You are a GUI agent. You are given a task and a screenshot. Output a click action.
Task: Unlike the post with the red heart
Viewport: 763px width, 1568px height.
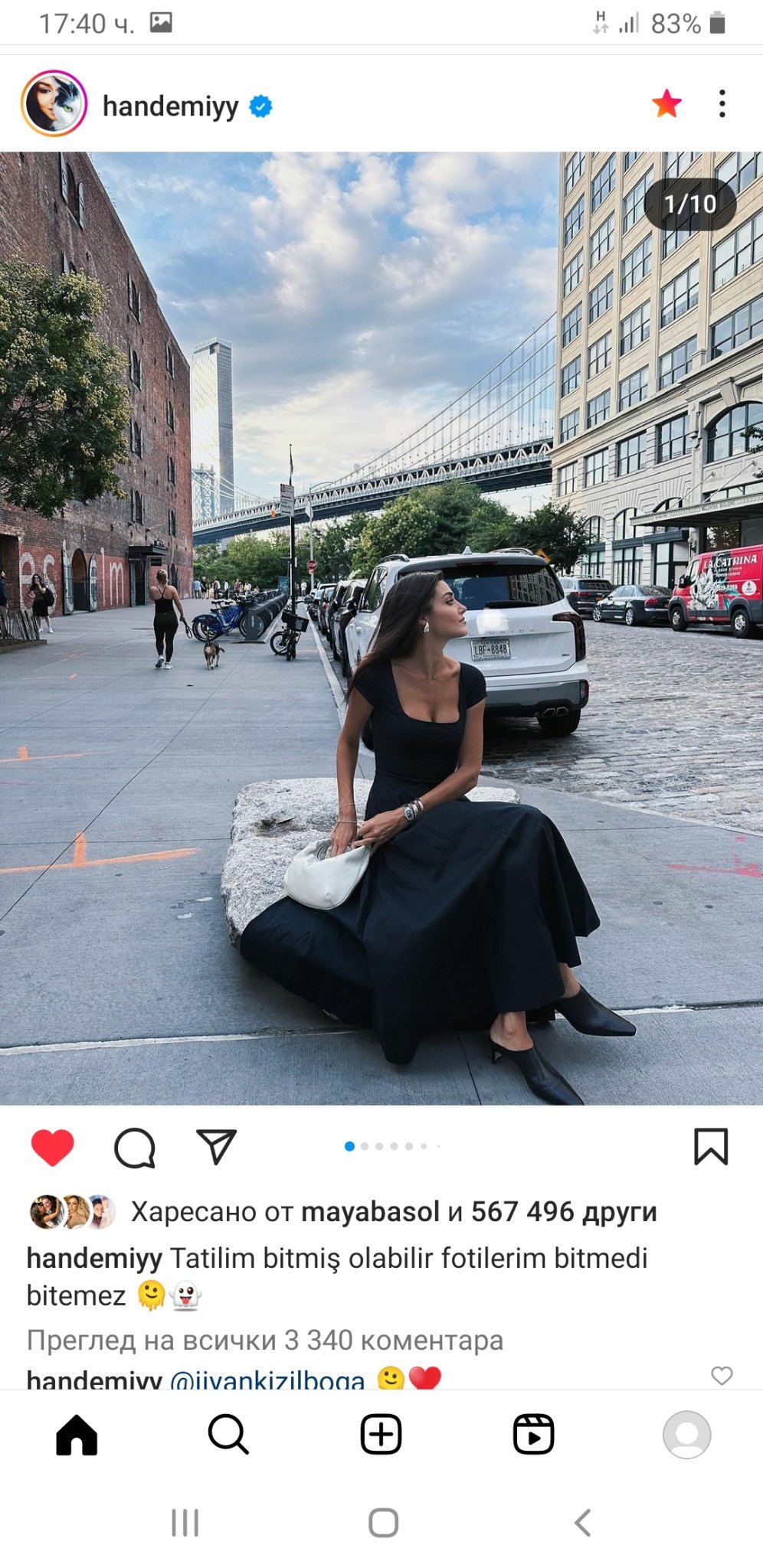pos(52,1147)
